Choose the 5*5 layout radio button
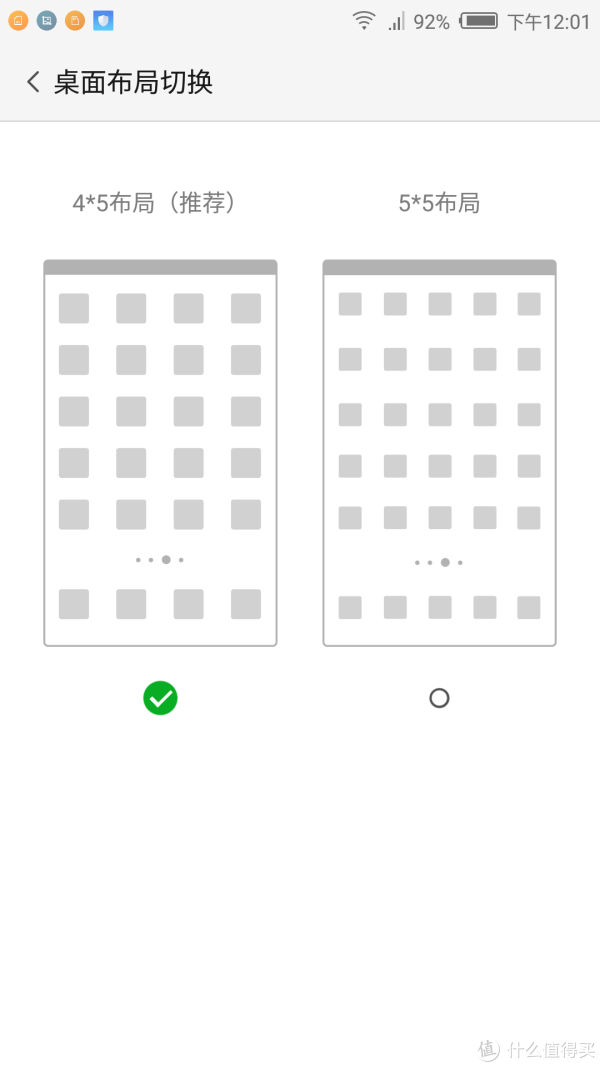This screenshot has width=600, height=1067. pyautogui.click(x=439, y=698)
